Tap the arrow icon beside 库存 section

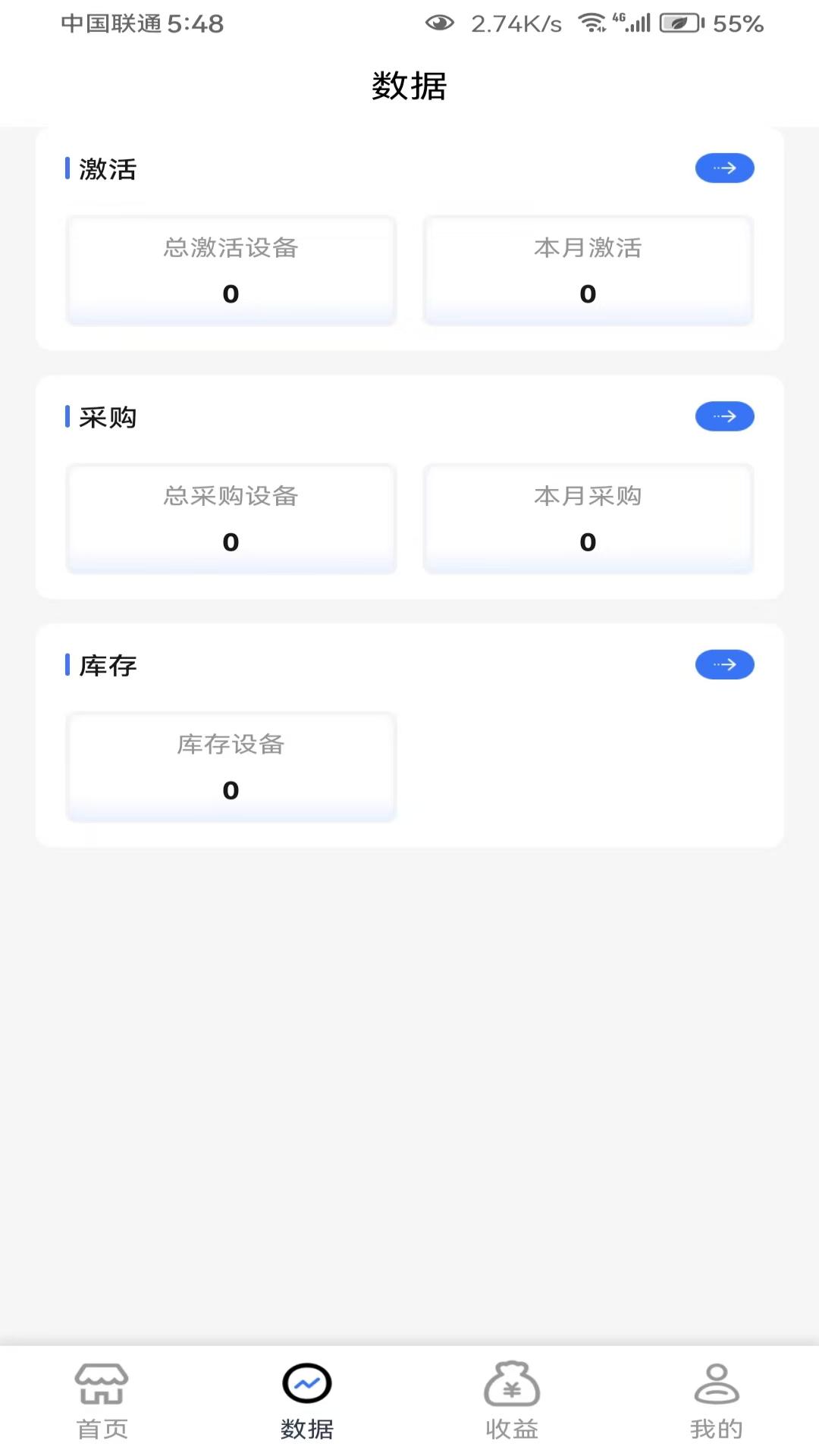pyautogui.click(x=724, y=664)
